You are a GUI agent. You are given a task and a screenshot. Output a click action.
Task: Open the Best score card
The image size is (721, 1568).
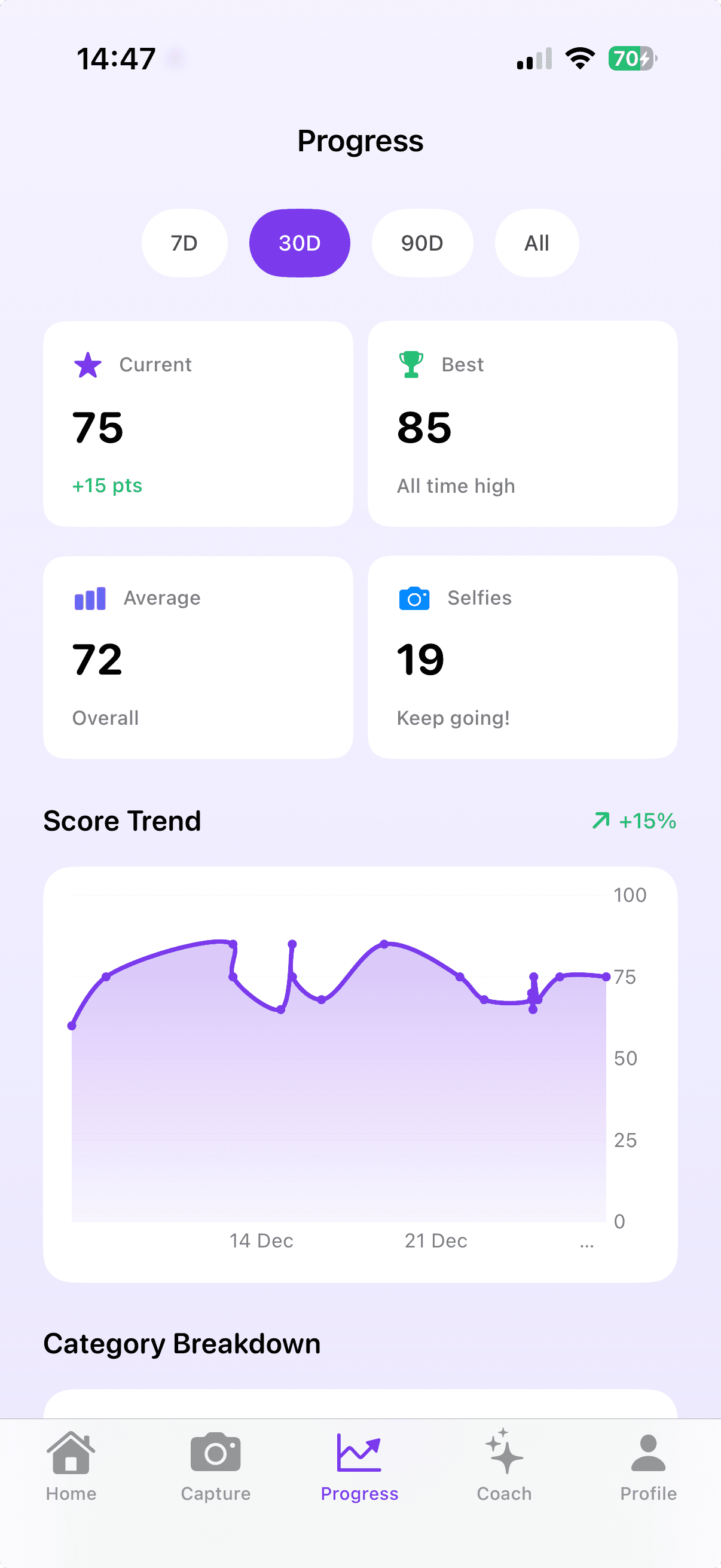point(523,423)
